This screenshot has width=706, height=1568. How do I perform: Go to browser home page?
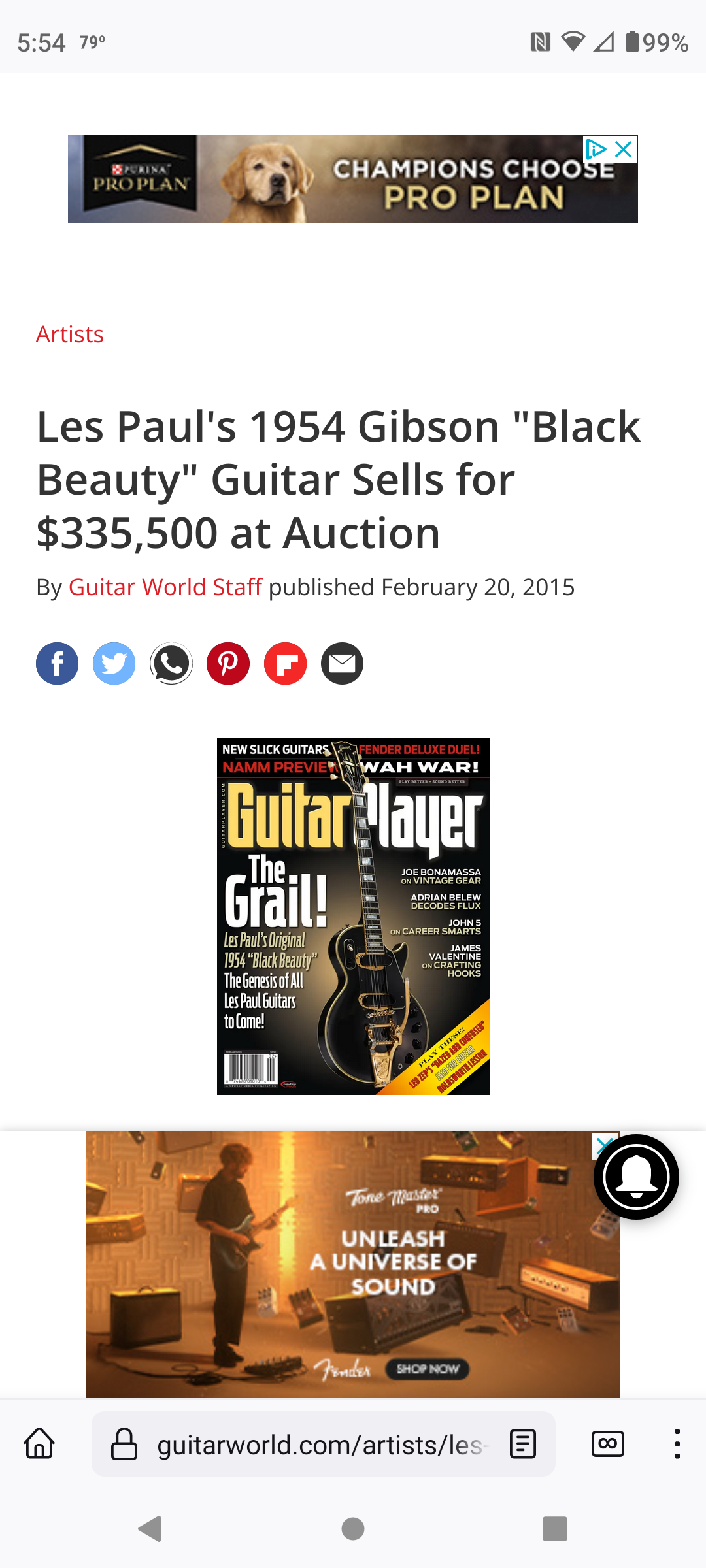tap(39, 1444)
